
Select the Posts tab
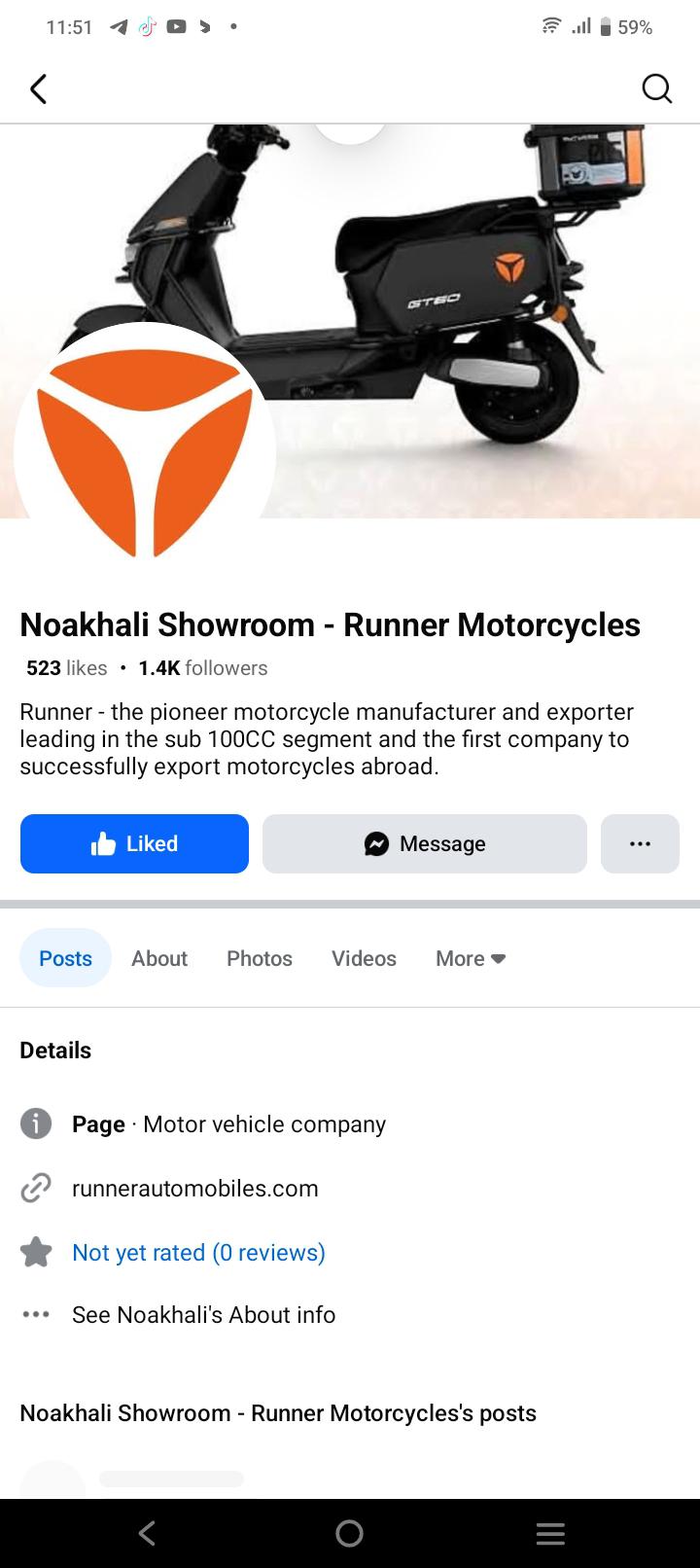[65, 958]
